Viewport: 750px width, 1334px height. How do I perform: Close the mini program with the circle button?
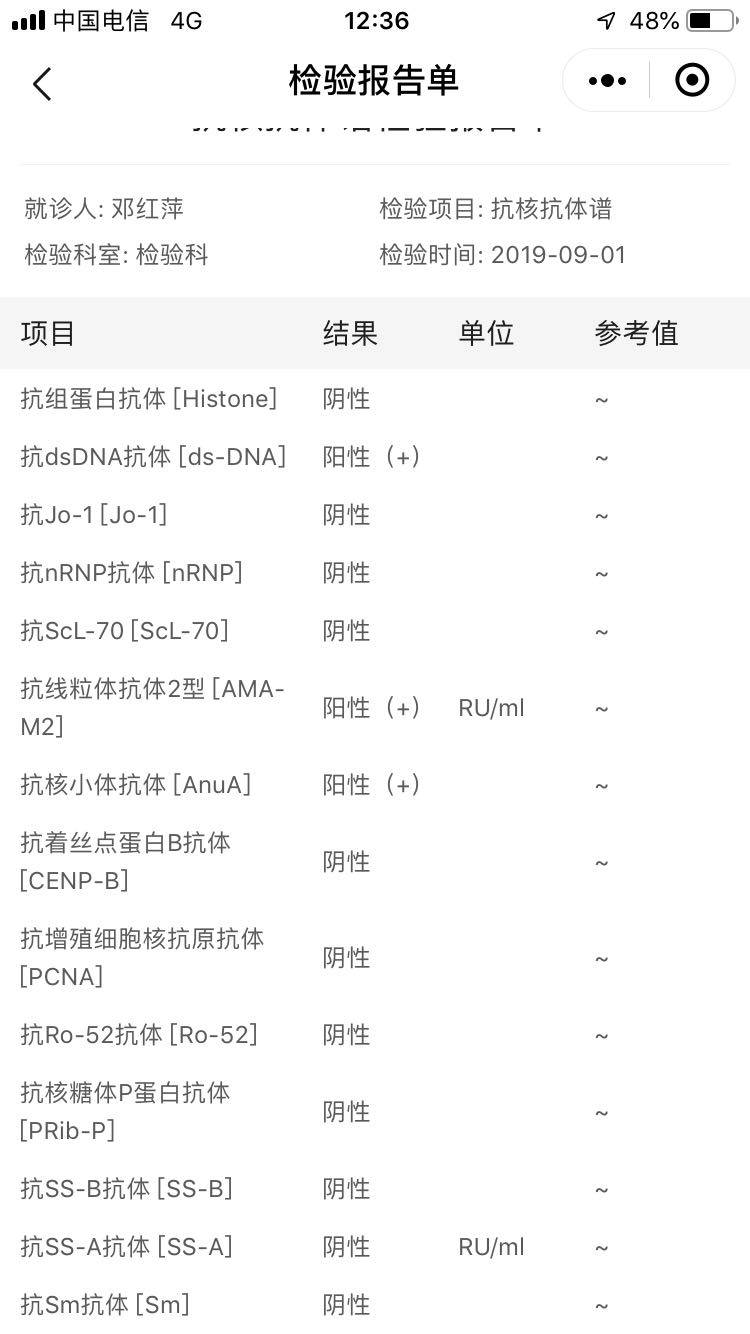point(692,81)
